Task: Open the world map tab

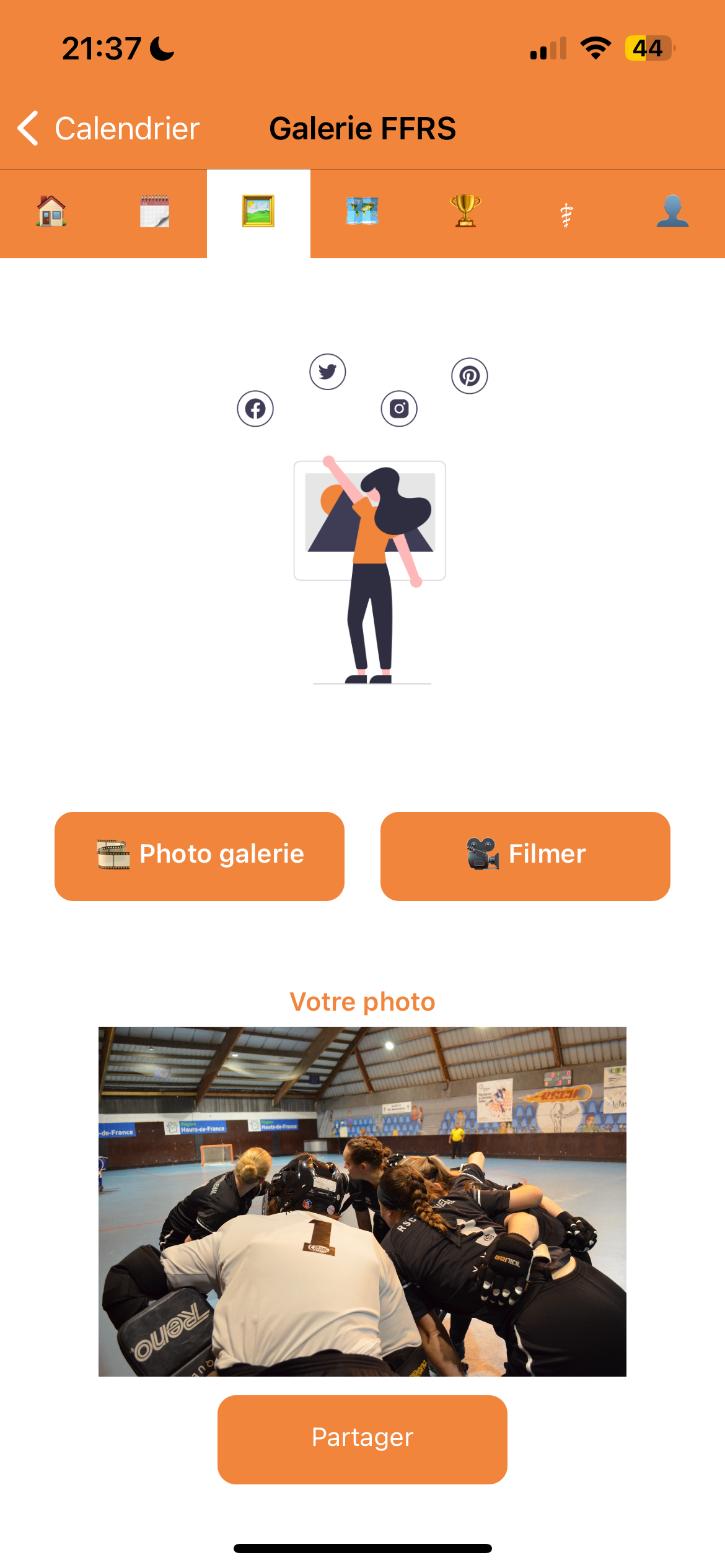Action: pyautogui.click(x=362, y=212)
